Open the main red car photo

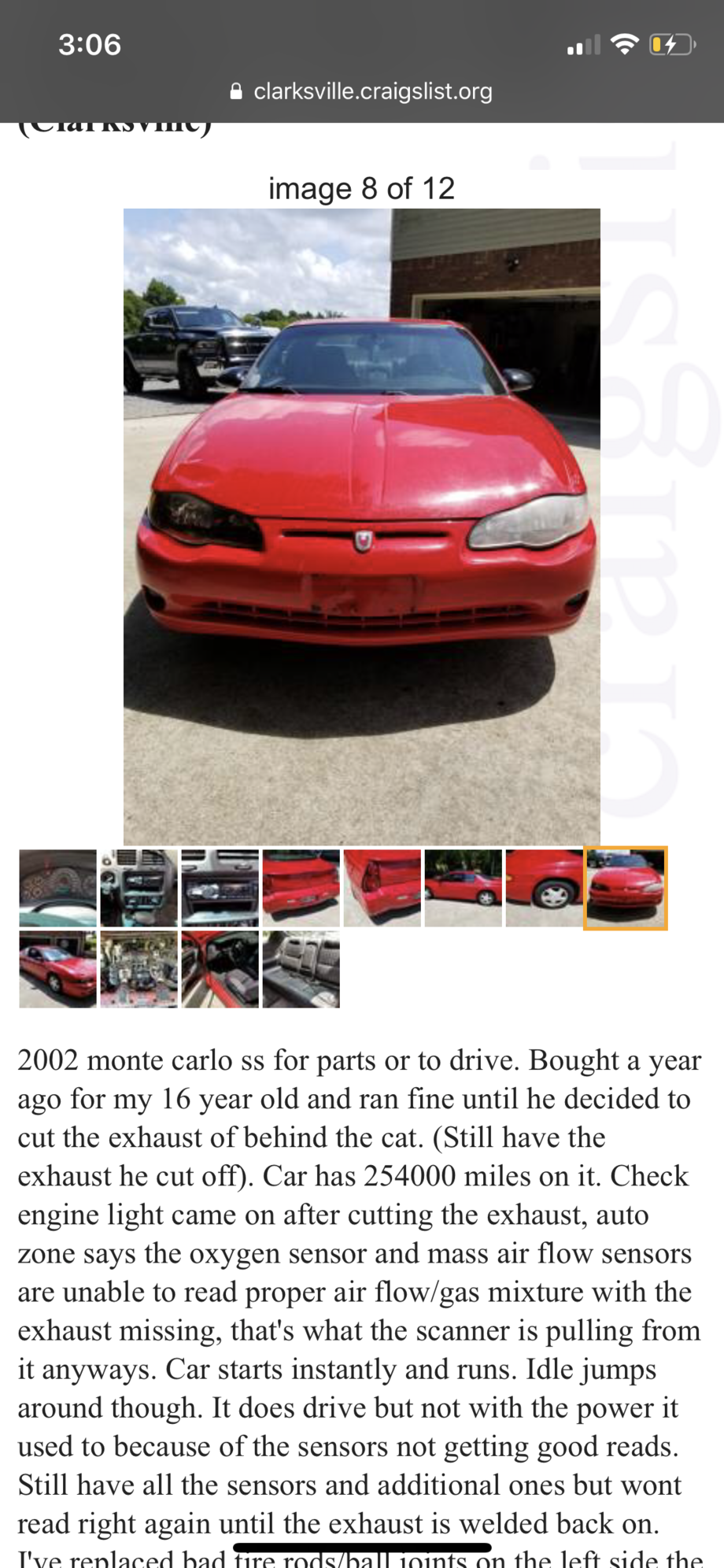[x=362, y=526]
